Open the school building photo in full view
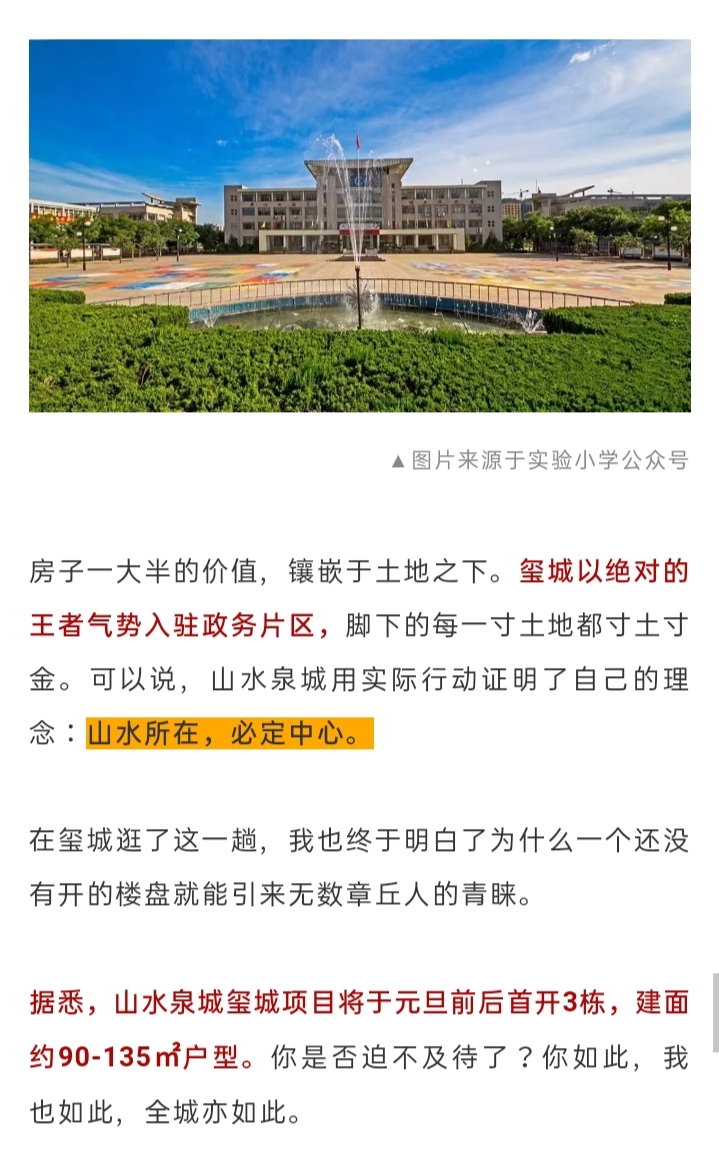Screen dimensions: 719x1165 pyautogui.click(x=359, y=226)
